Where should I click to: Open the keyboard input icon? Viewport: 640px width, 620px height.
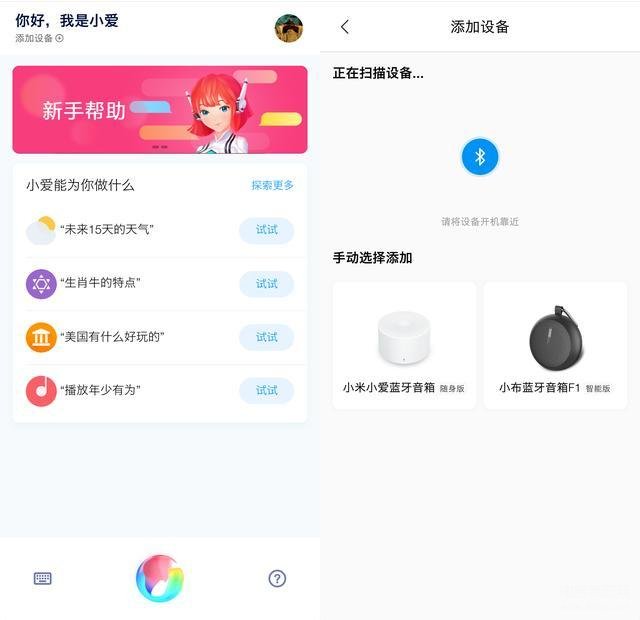click(43, 578)
